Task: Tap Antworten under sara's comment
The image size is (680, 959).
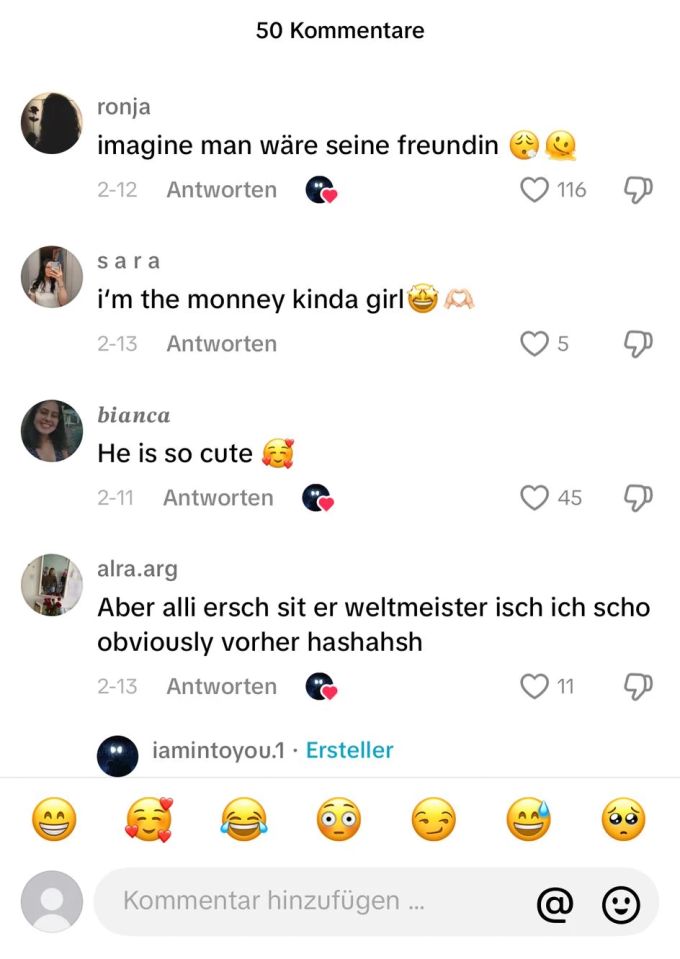Action: pos(221,344)
